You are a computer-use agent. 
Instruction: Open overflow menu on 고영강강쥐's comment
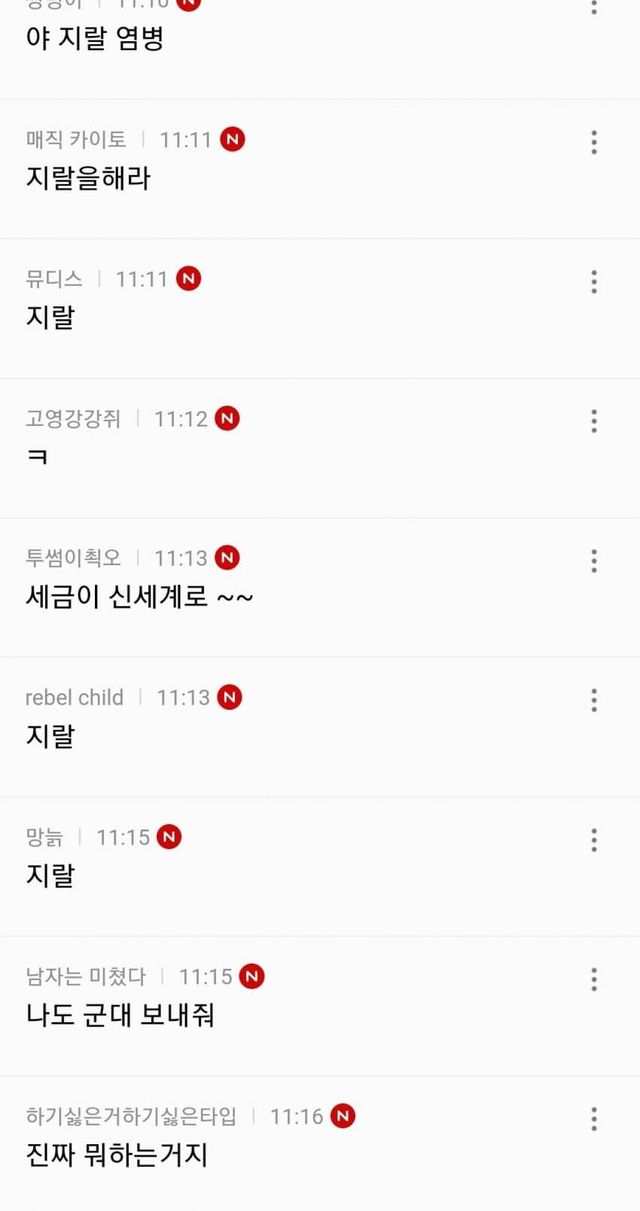pyautogui.click(x=594, y=421)
